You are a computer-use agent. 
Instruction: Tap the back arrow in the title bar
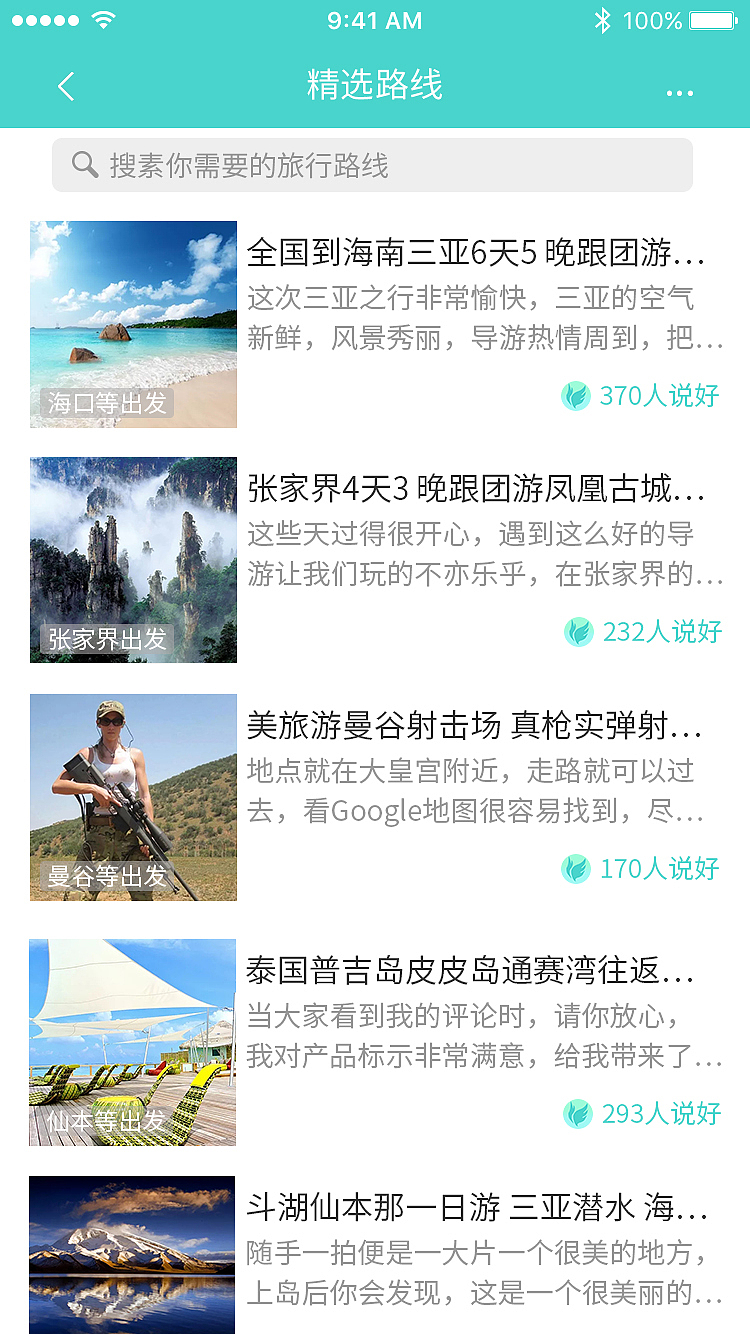click(66, 87)
